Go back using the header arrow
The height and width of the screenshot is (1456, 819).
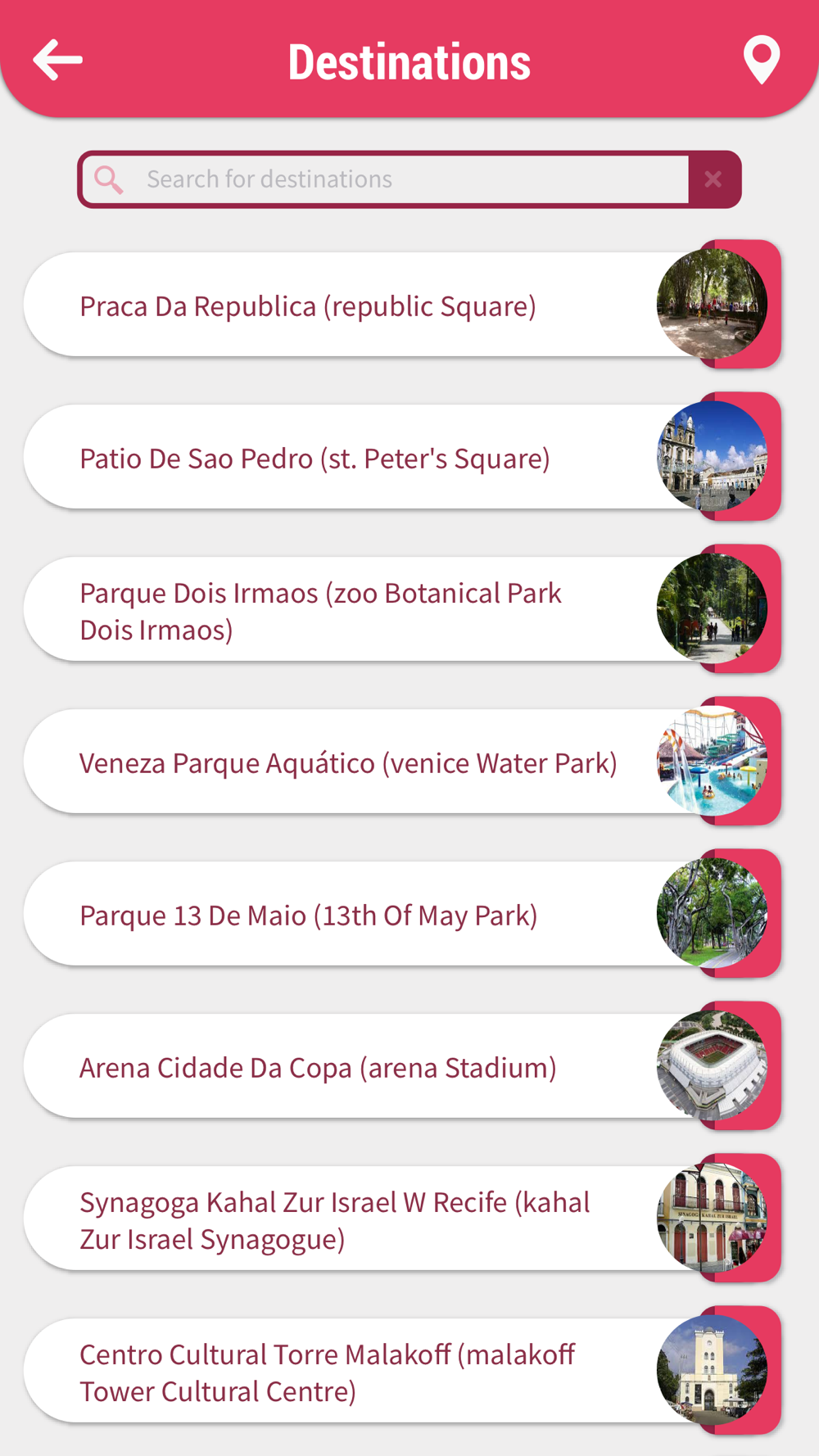(x=57, y=60)
